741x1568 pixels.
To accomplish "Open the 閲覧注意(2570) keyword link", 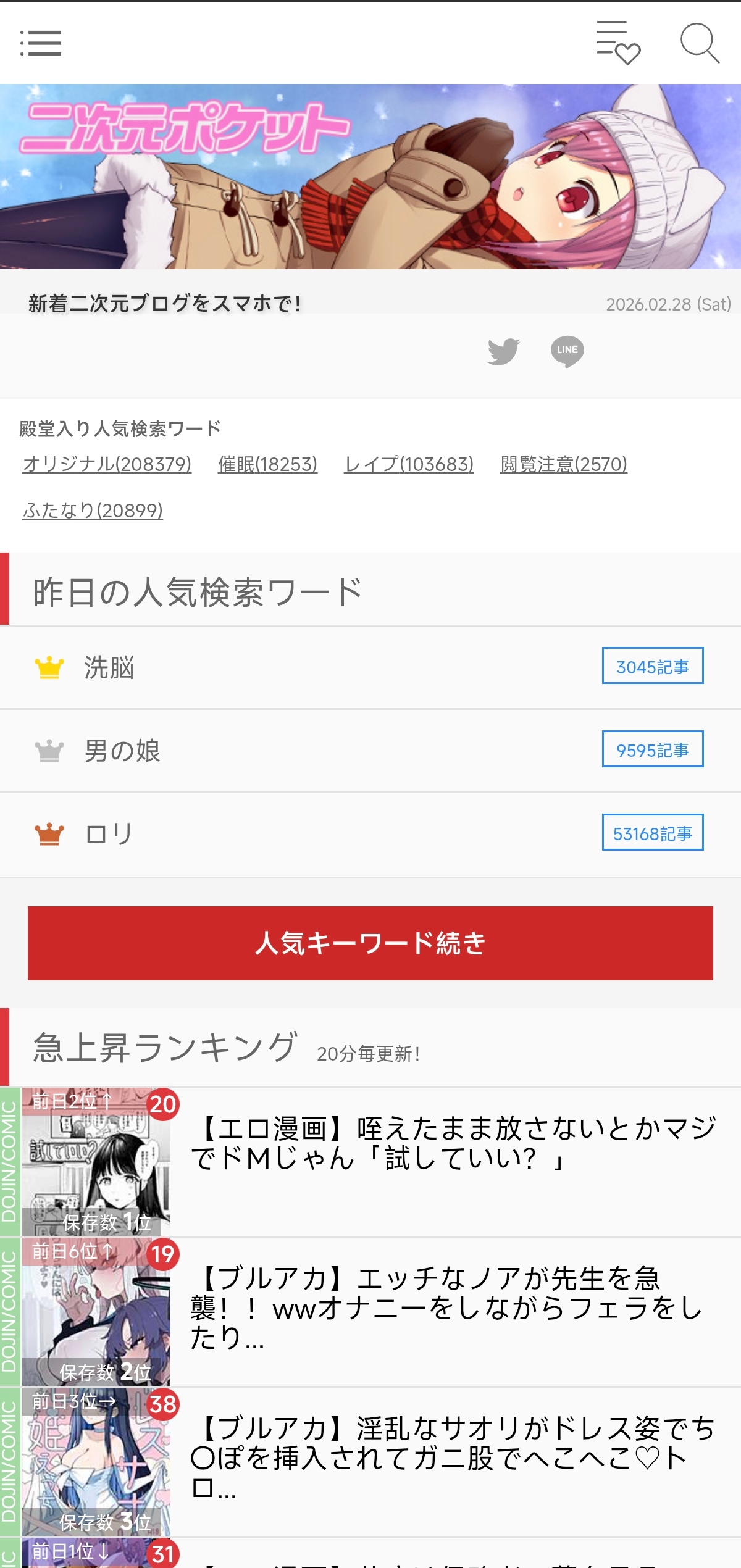I will [x=564, y=464].
